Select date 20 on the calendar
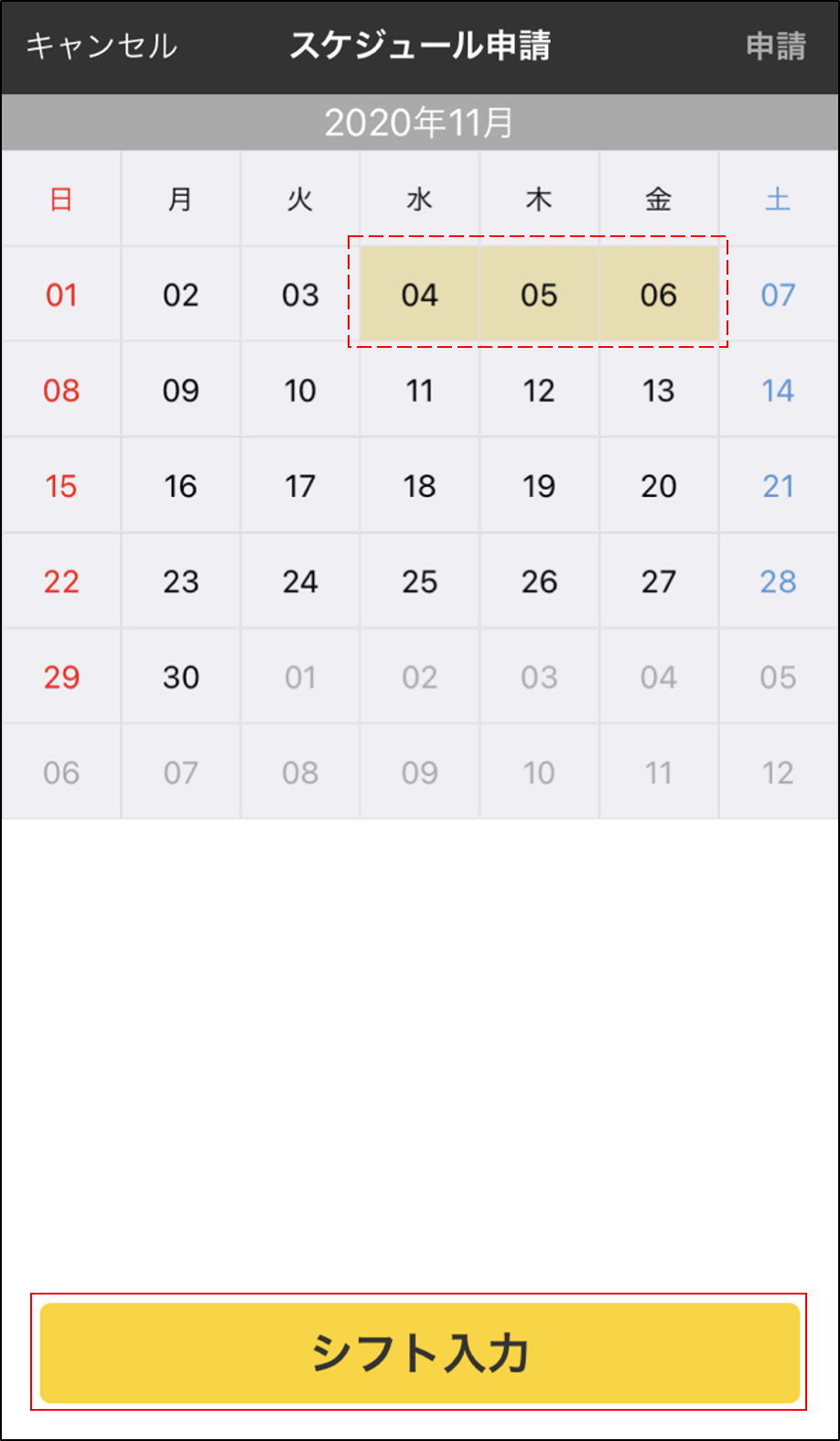 pyautogui.click(x=660, y=485)
